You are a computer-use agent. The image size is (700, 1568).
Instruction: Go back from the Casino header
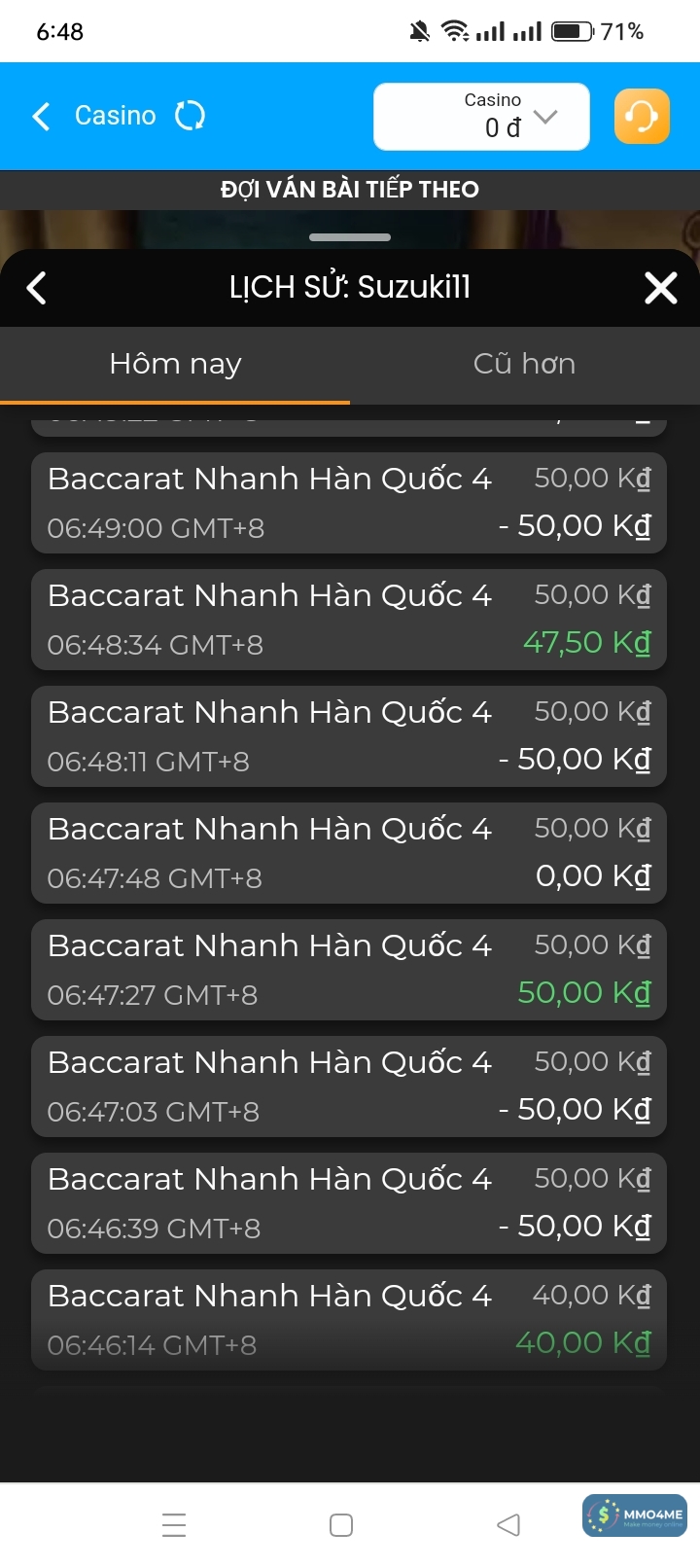41,117
